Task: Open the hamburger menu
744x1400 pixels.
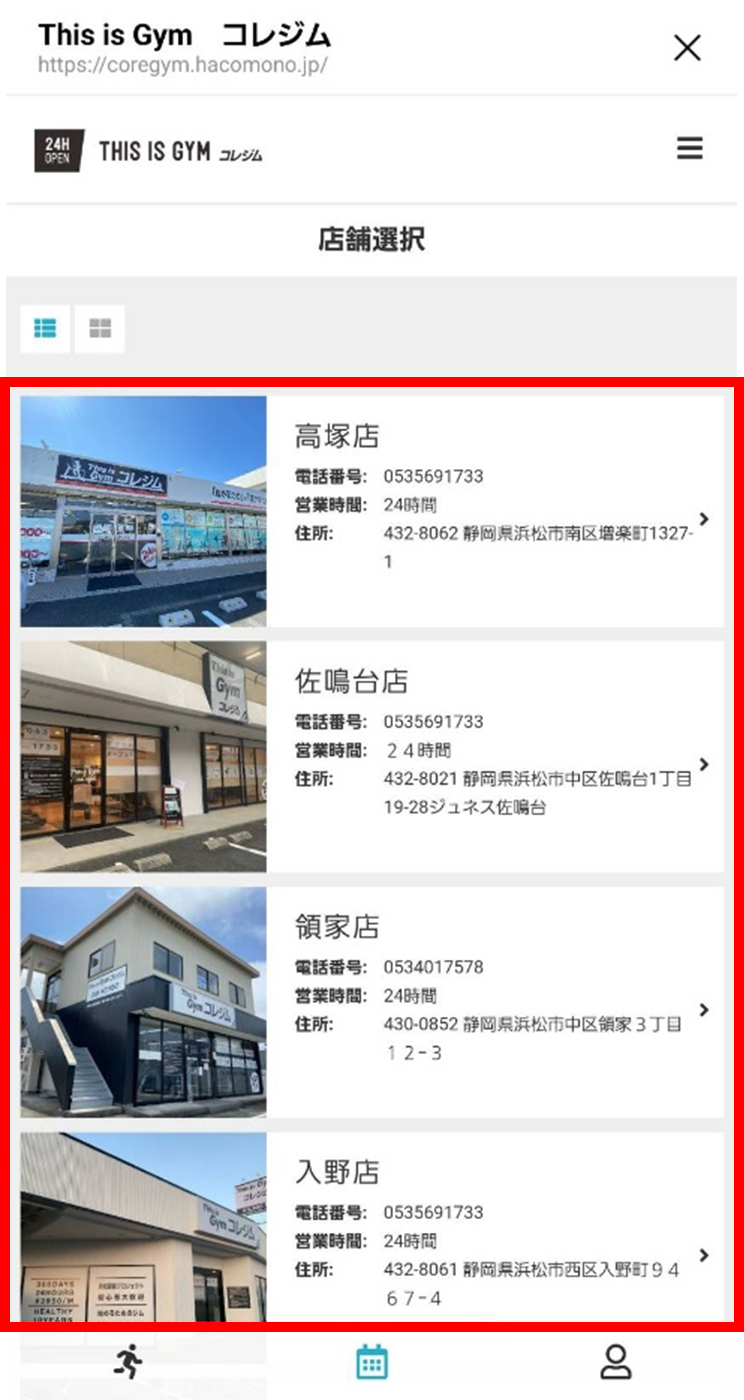Action: [x=690, y=149]
